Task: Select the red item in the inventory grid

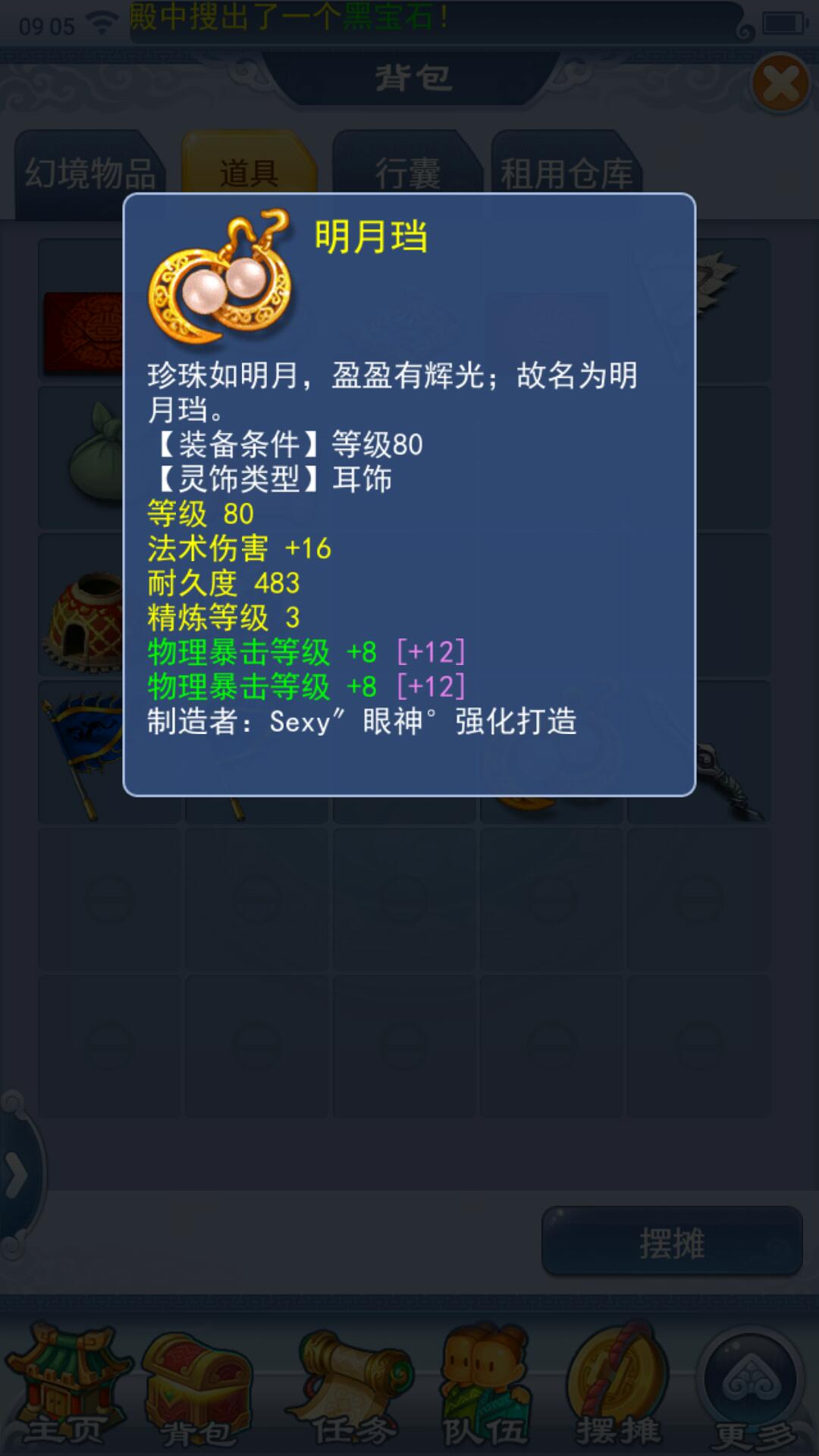Action: tap(83, 332)
